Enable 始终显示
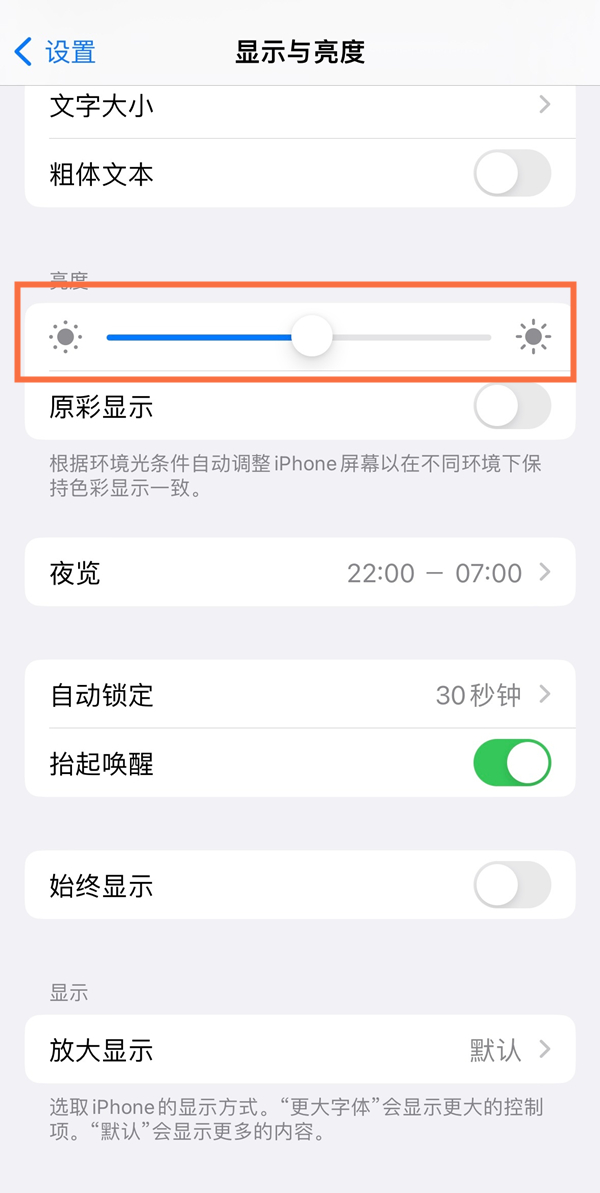The image size is (600, 1193). point(511,885)
